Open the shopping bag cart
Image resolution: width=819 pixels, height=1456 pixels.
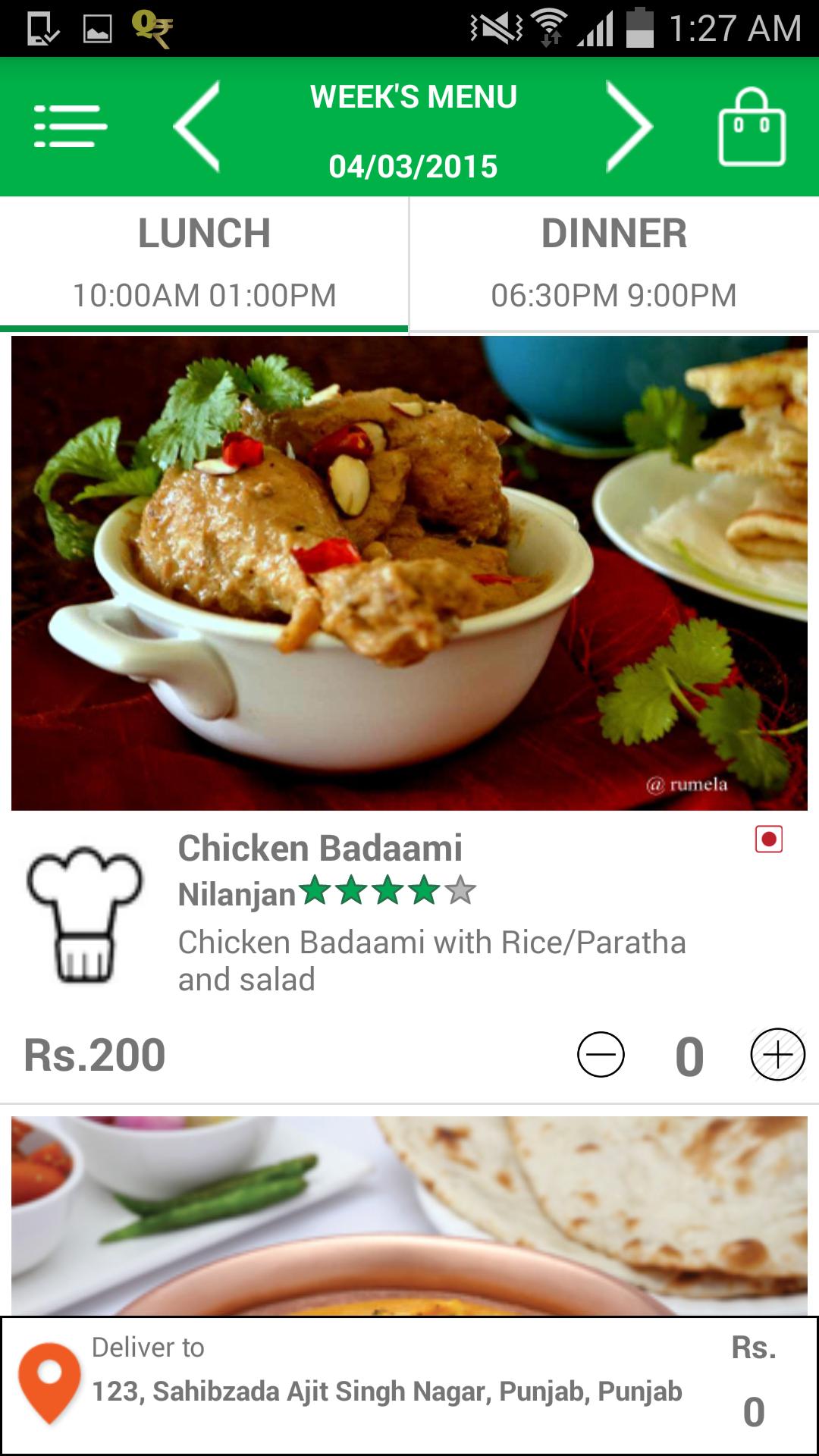click(x=753, y=126)
